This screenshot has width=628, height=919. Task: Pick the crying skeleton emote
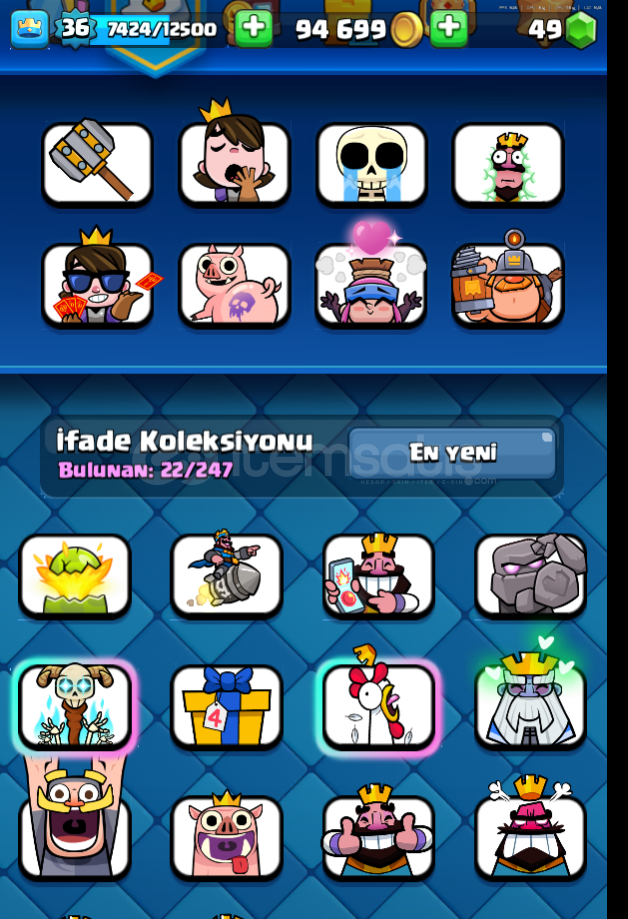tap(371, 163)
